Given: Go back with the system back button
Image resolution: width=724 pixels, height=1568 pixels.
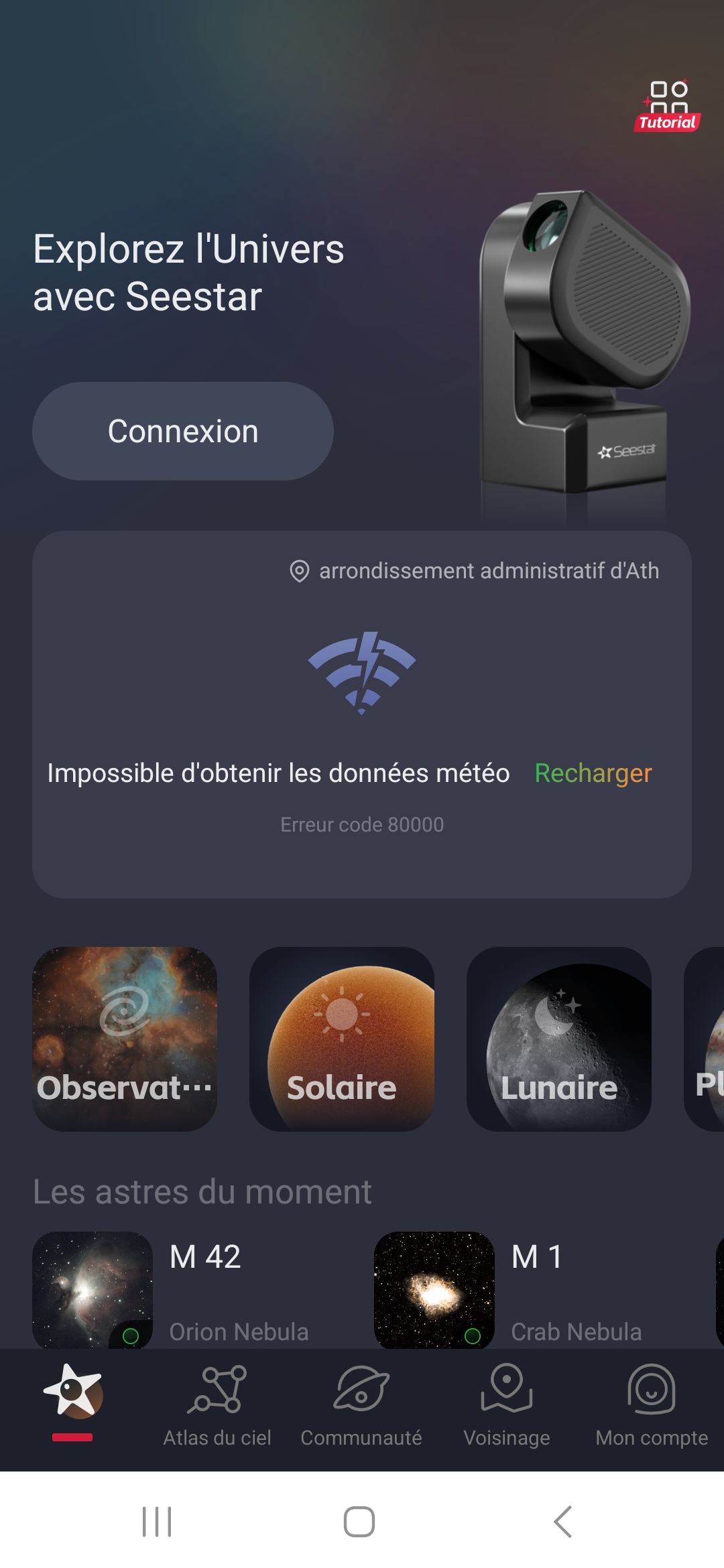Looking at the screenshot, I should [563, 1521].
